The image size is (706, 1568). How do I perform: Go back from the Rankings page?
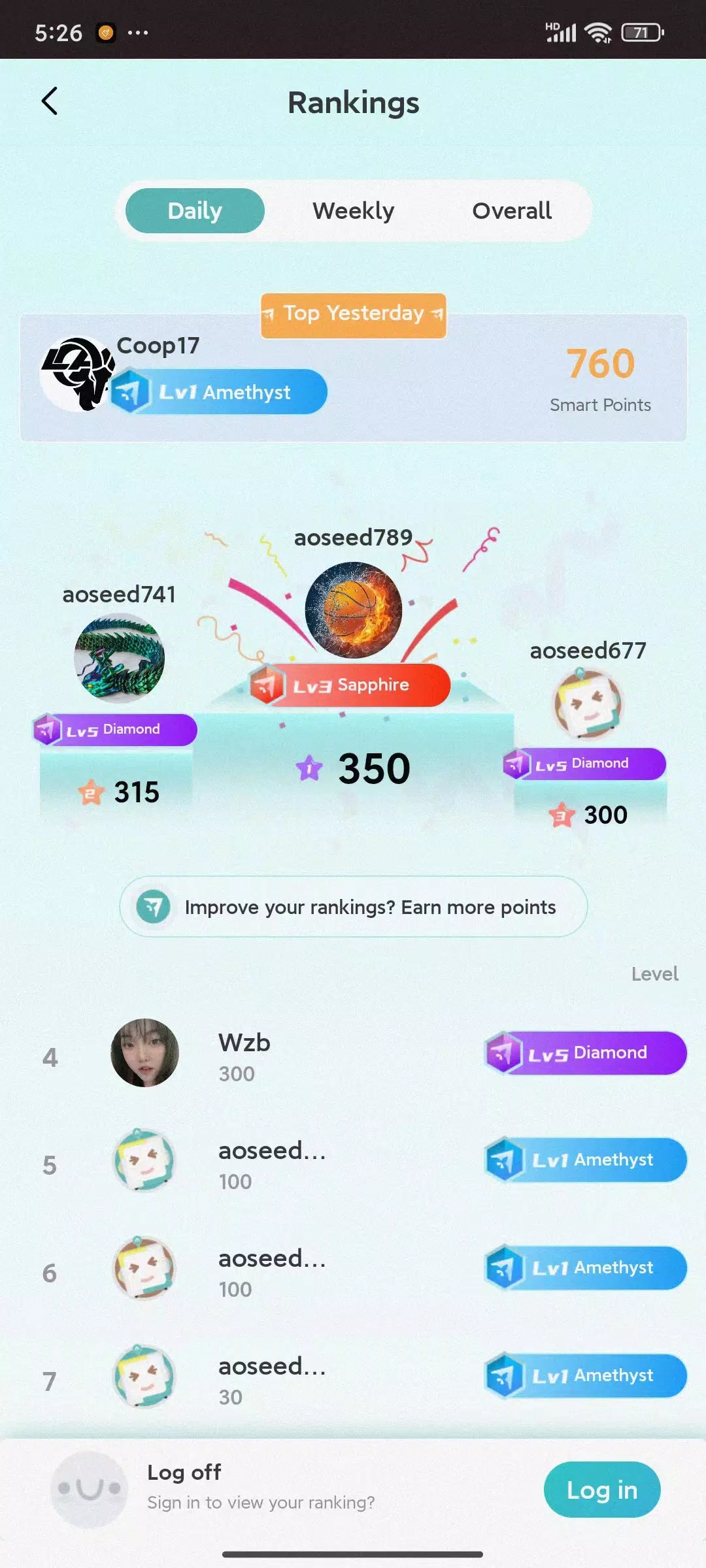click(50, 101)
